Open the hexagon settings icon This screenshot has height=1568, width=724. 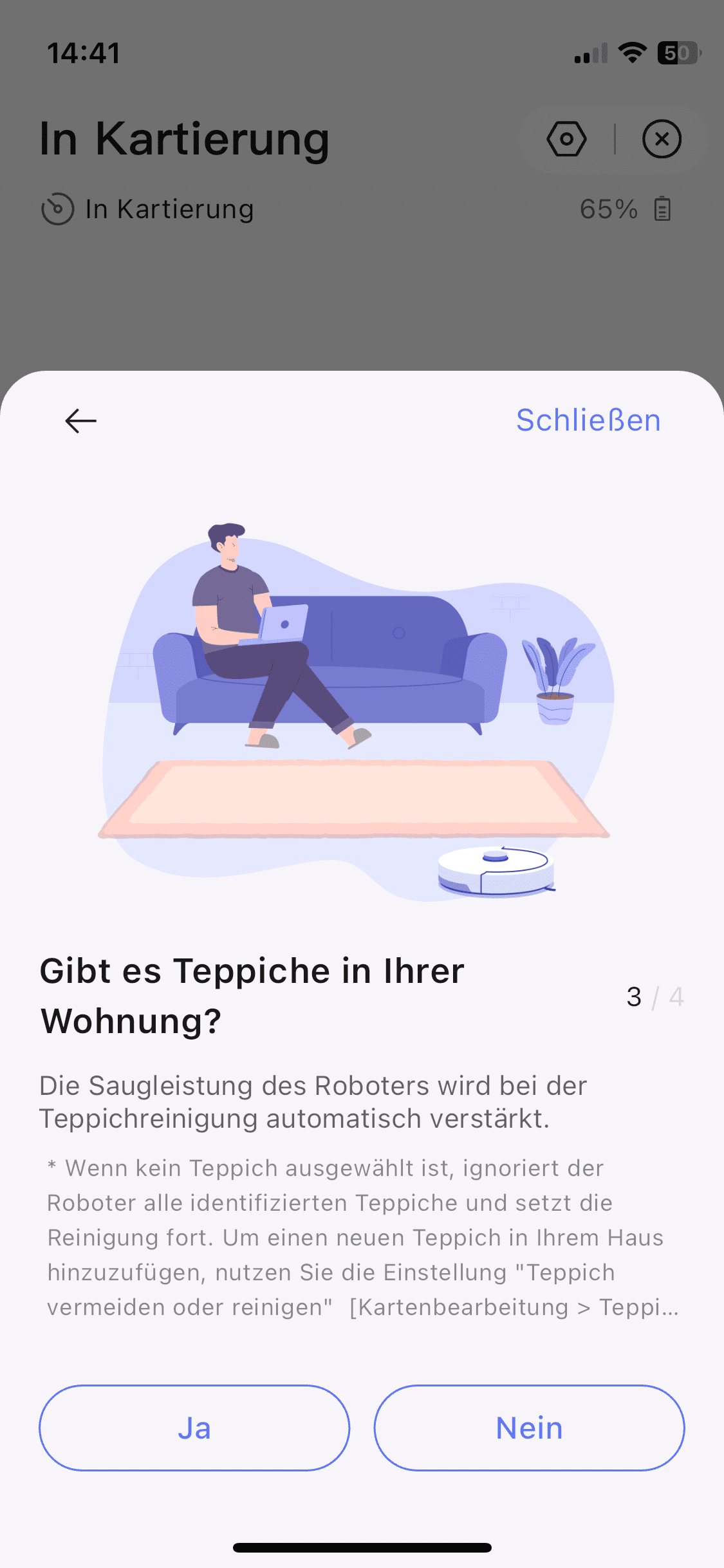566,139
